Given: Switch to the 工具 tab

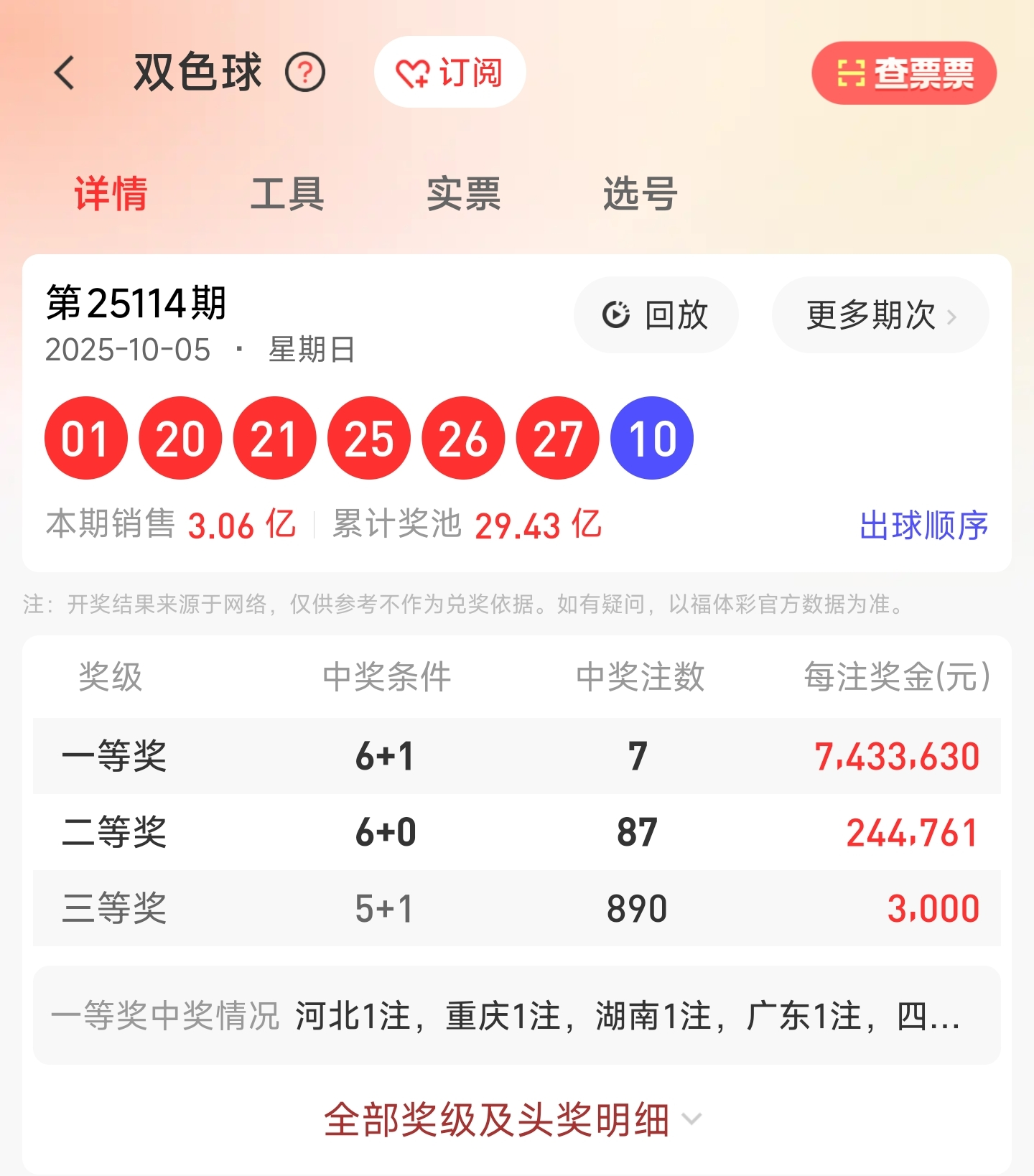Looking at the screenshot, I should click(x=287, y=194).
